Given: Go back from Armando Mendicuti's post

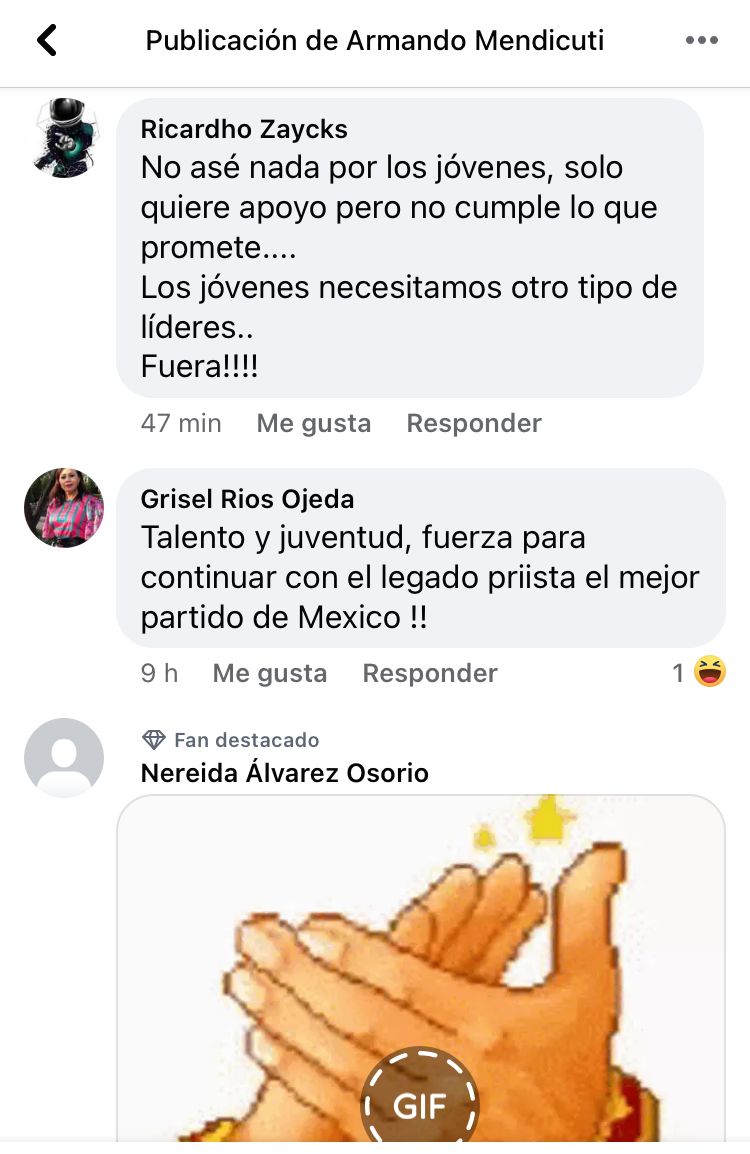Looking at the screenshot, I should tap(47, 41).
